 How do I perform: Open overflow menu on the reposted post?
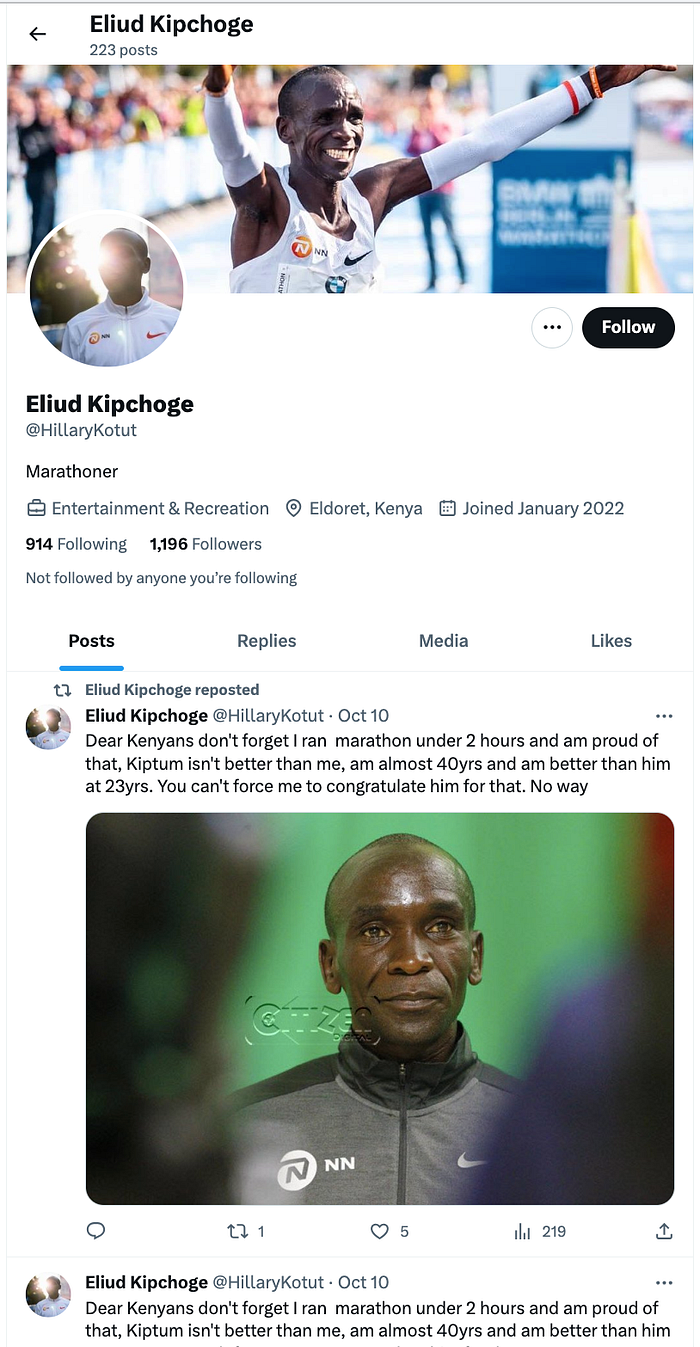[664, 716]
